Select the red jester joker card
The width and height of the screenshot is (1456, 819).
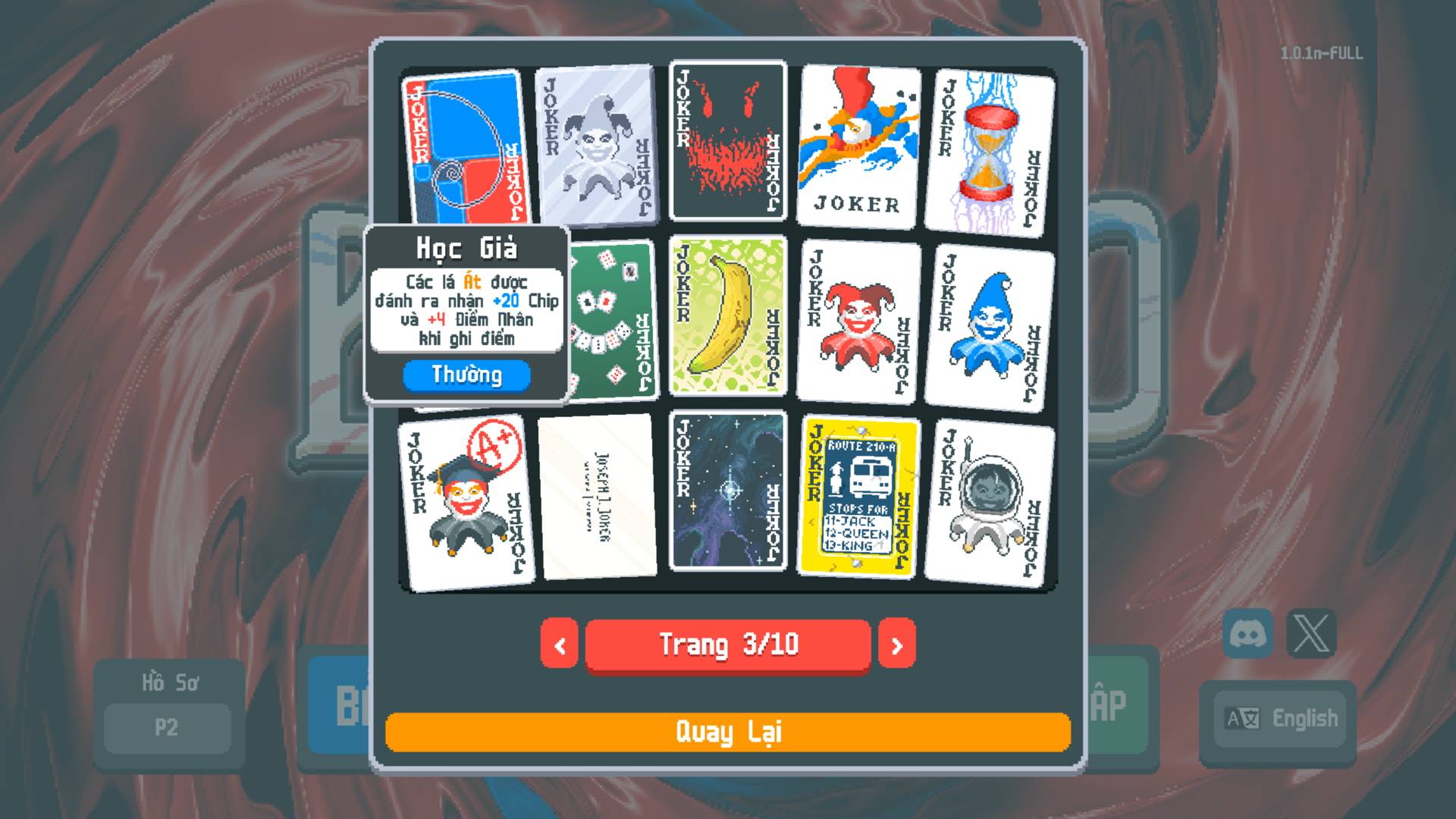pos(858,322)
